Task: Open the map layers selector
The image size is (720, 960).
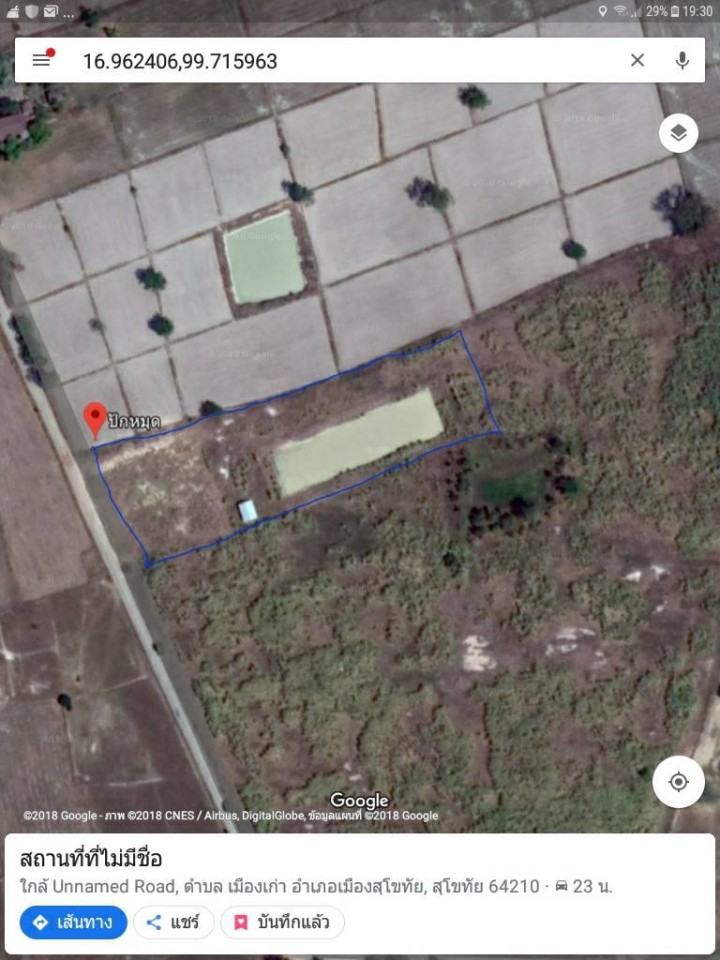Action: 678,133
